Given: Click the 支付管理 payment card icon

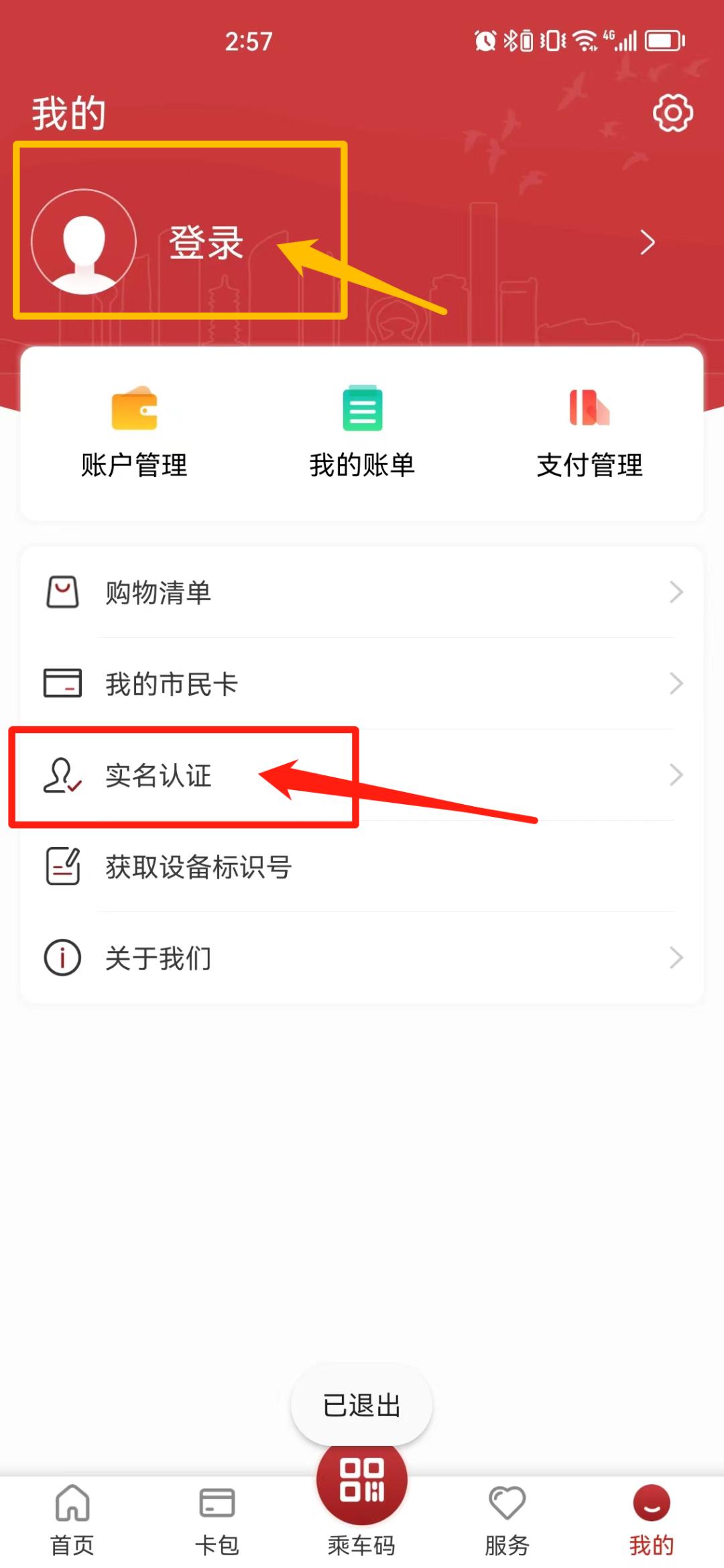Looking at the screenshot, I should point(589,407).
